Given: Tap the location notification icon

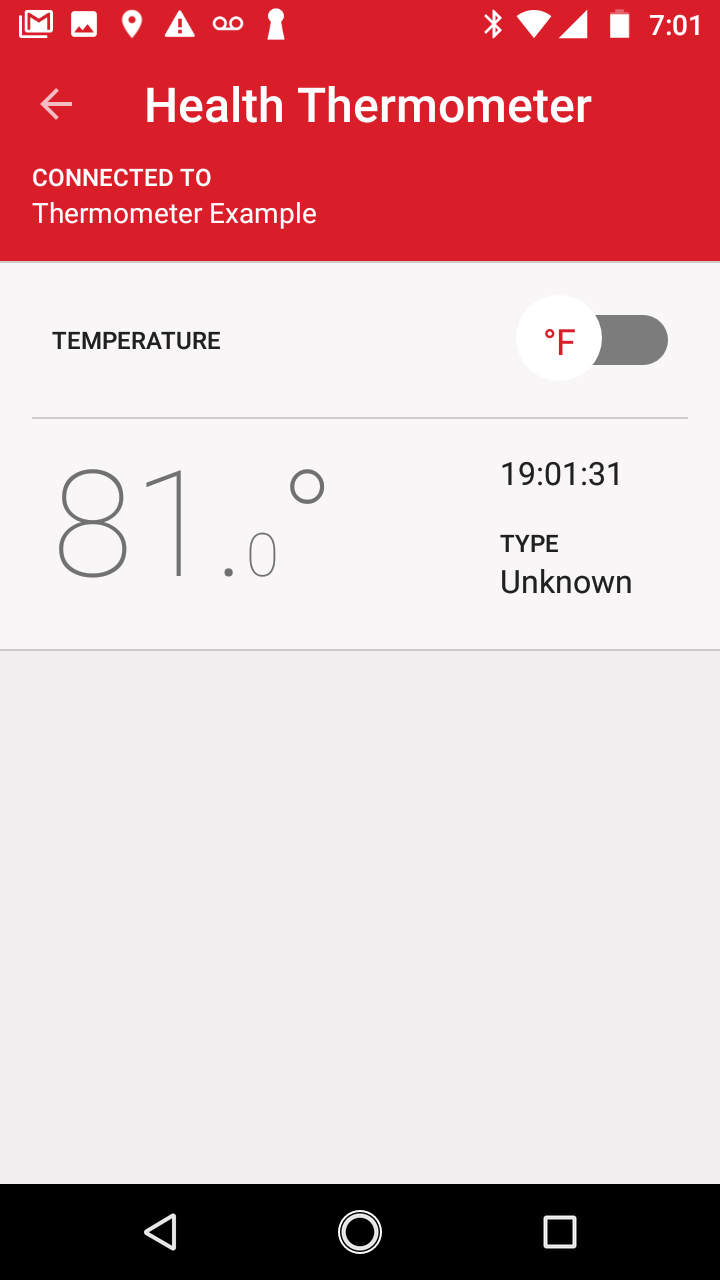Looking at the screenshot, I should pyautogui.click(x=131, y=22).
